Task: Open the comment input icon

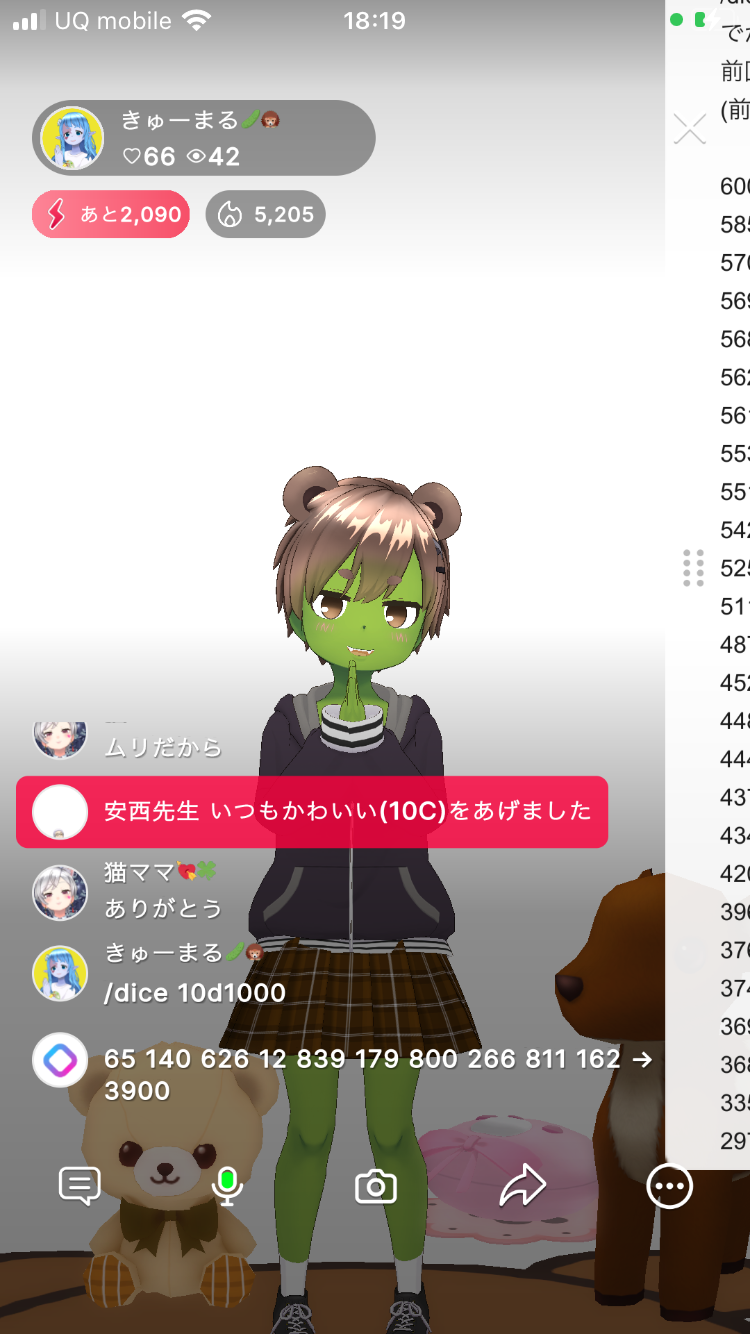Action: pos(80,1186)
